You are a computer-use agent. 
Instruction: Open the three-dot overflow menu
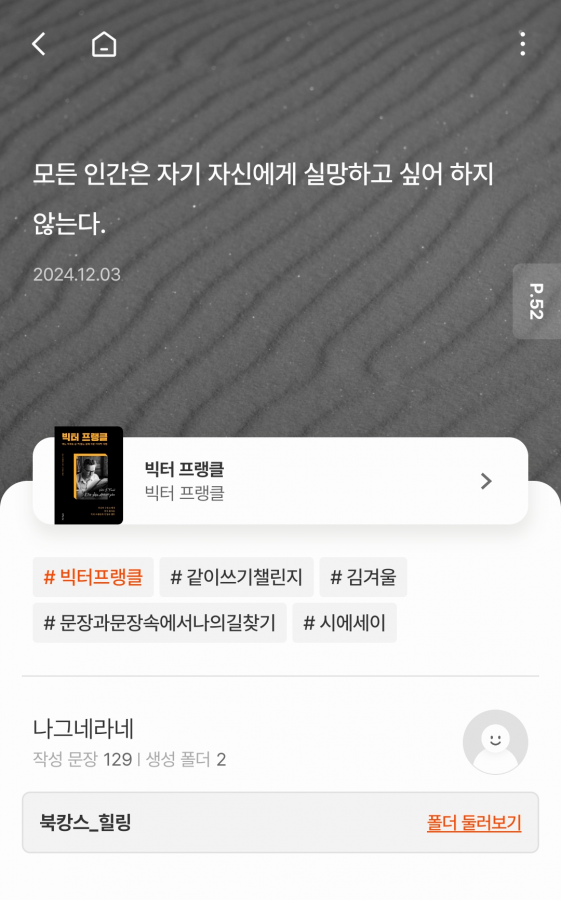522,44
